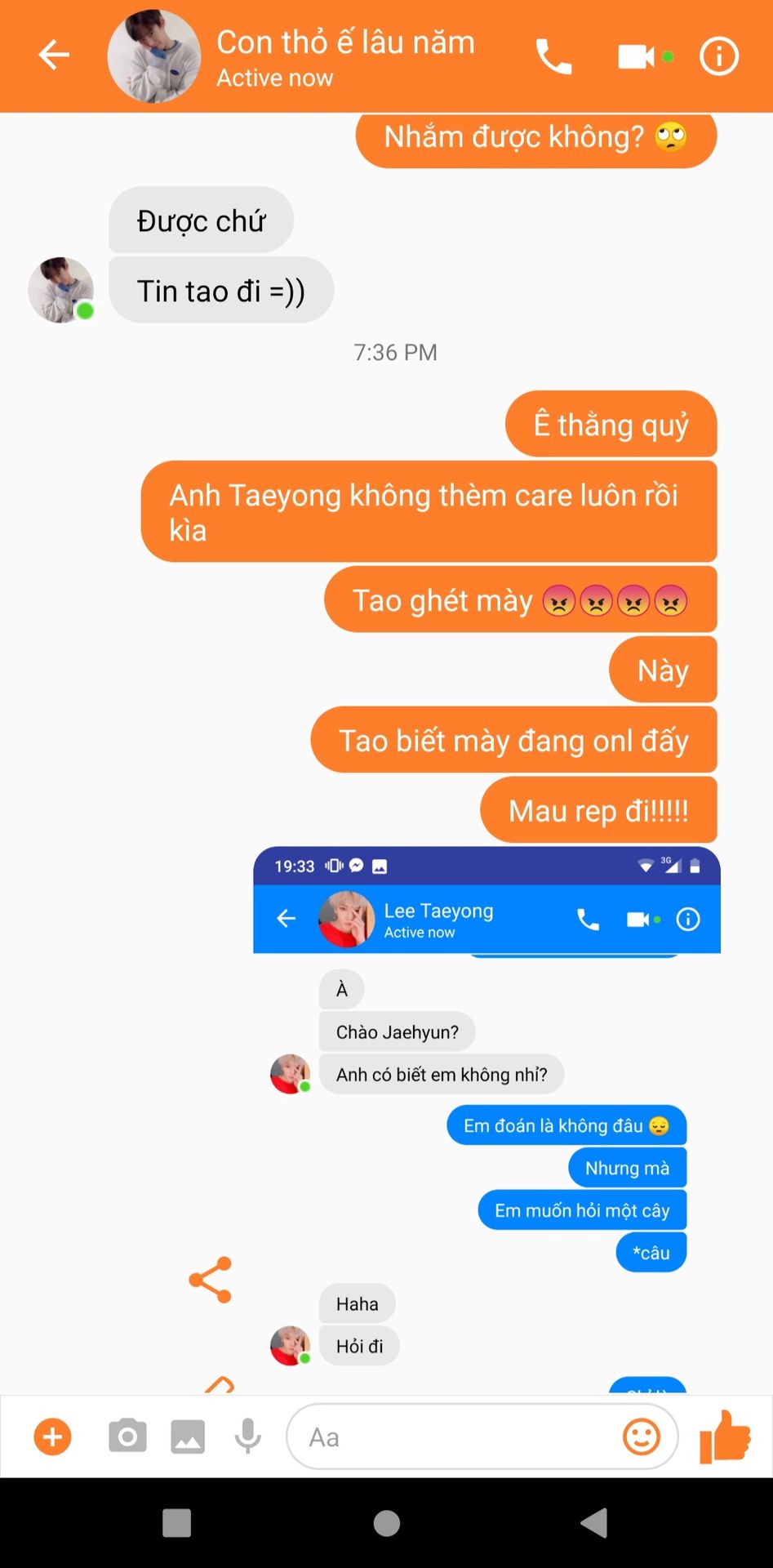Record a voice message via the microphone
The width and height of the screenshot is (773, 1568).
(247, 1437)
